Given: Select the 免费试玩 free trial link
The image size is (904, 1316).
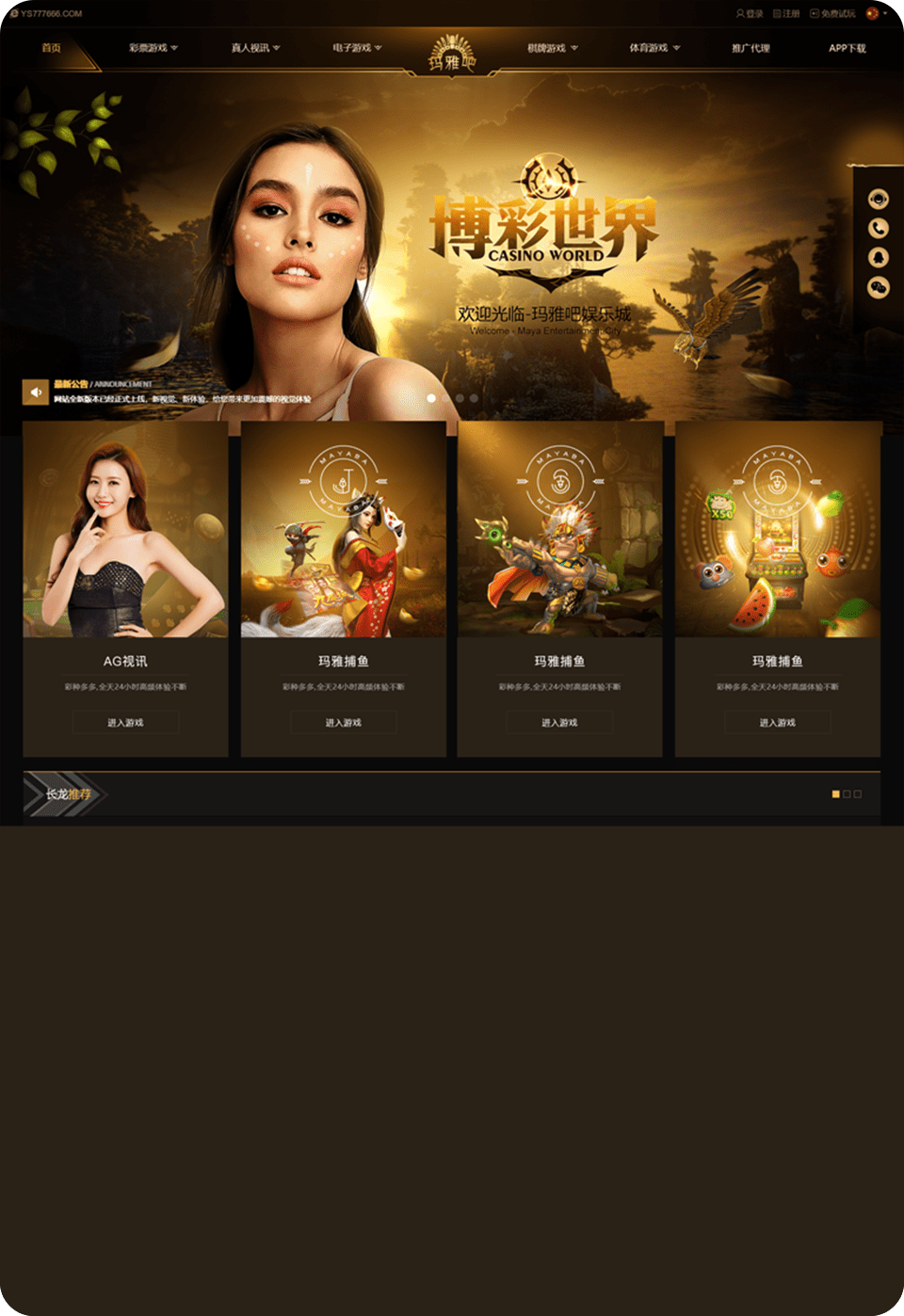Looking at the screenshot, I should coord(833,14).
